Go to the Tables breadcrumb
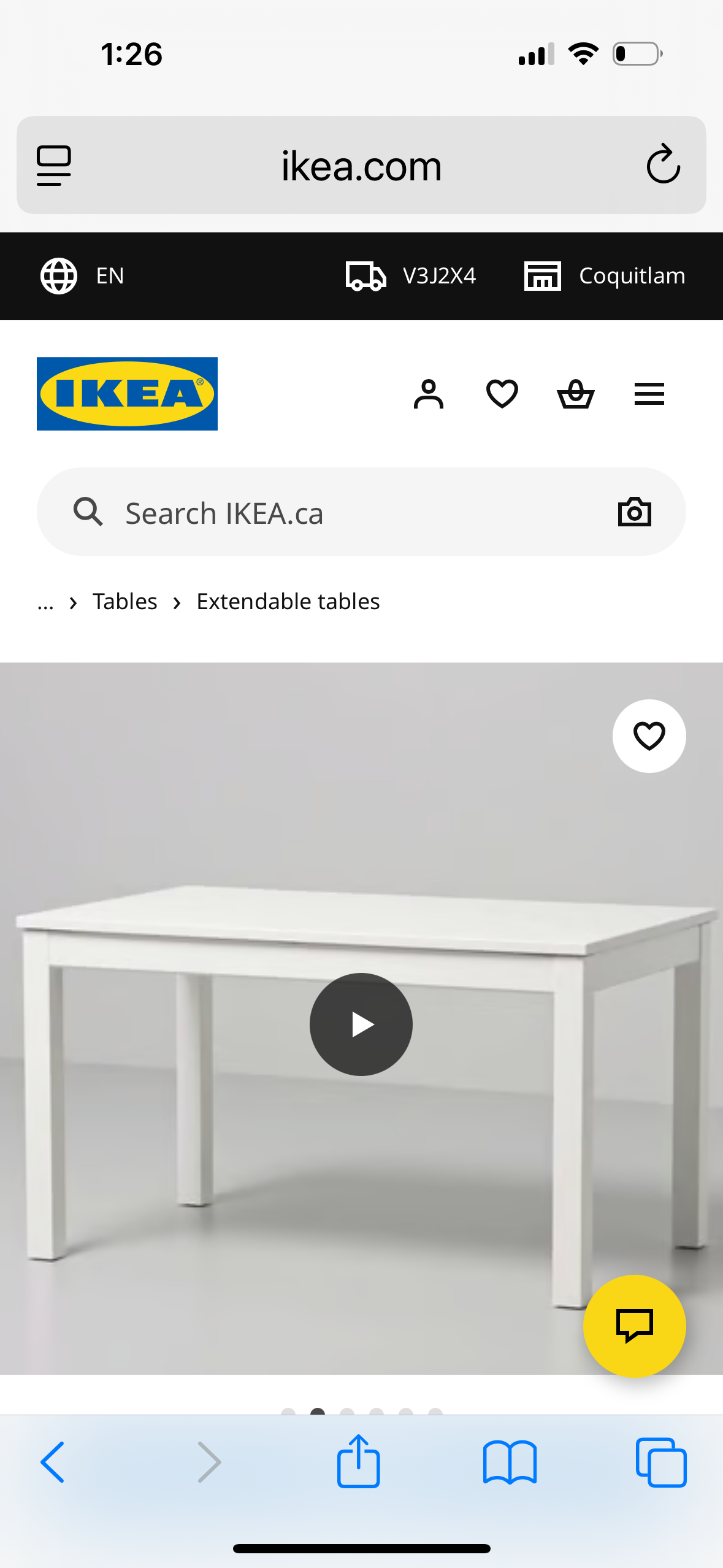This screenshot has width=723, height=1568. [125, 602]
